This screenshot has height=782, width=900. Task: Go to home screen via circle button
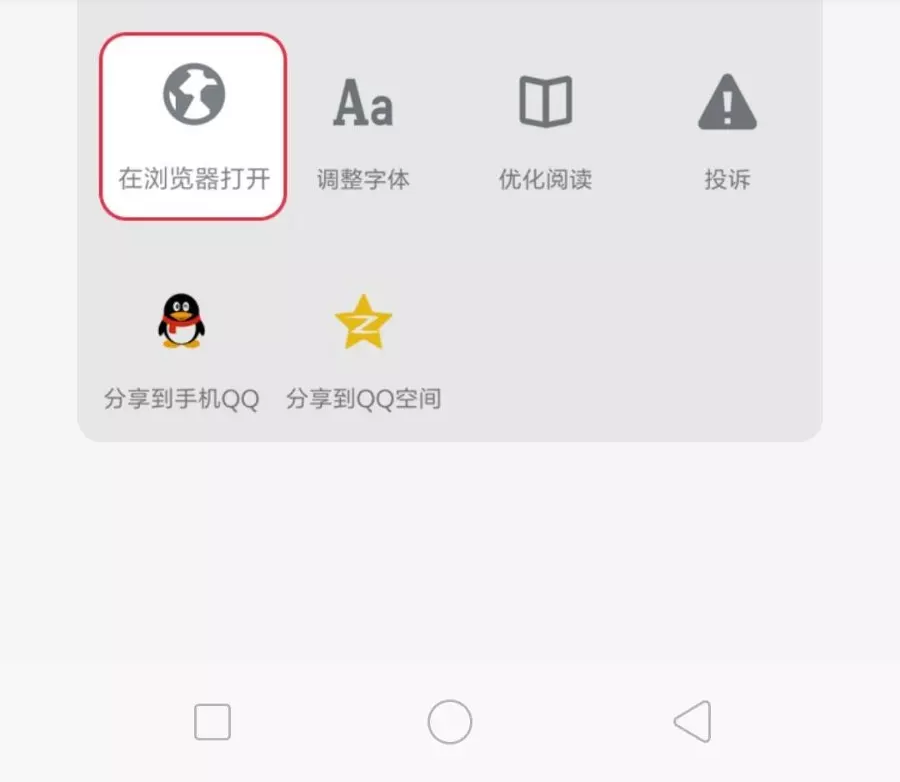pyautogui.click(x=450, y=721)
